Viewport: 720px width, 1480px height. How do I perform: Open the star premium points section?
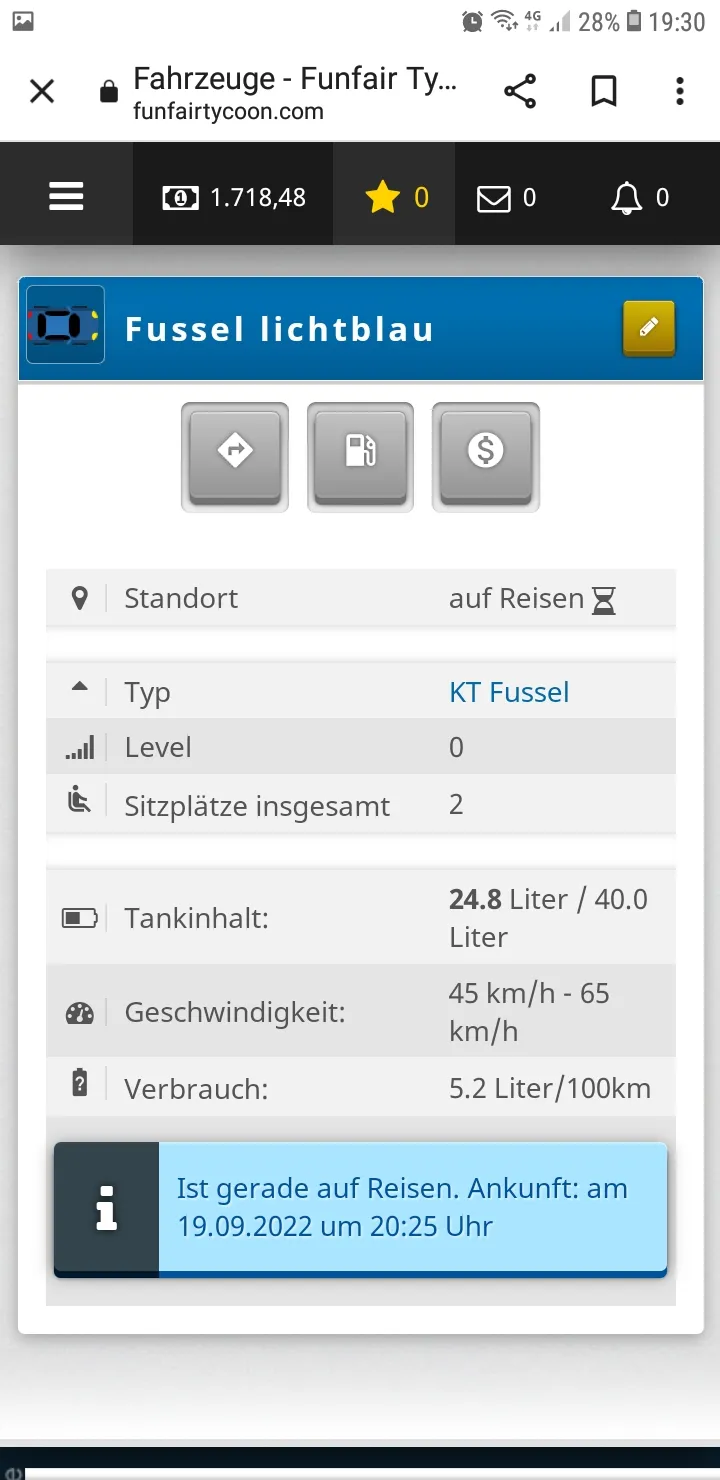[x=396, y=198]
